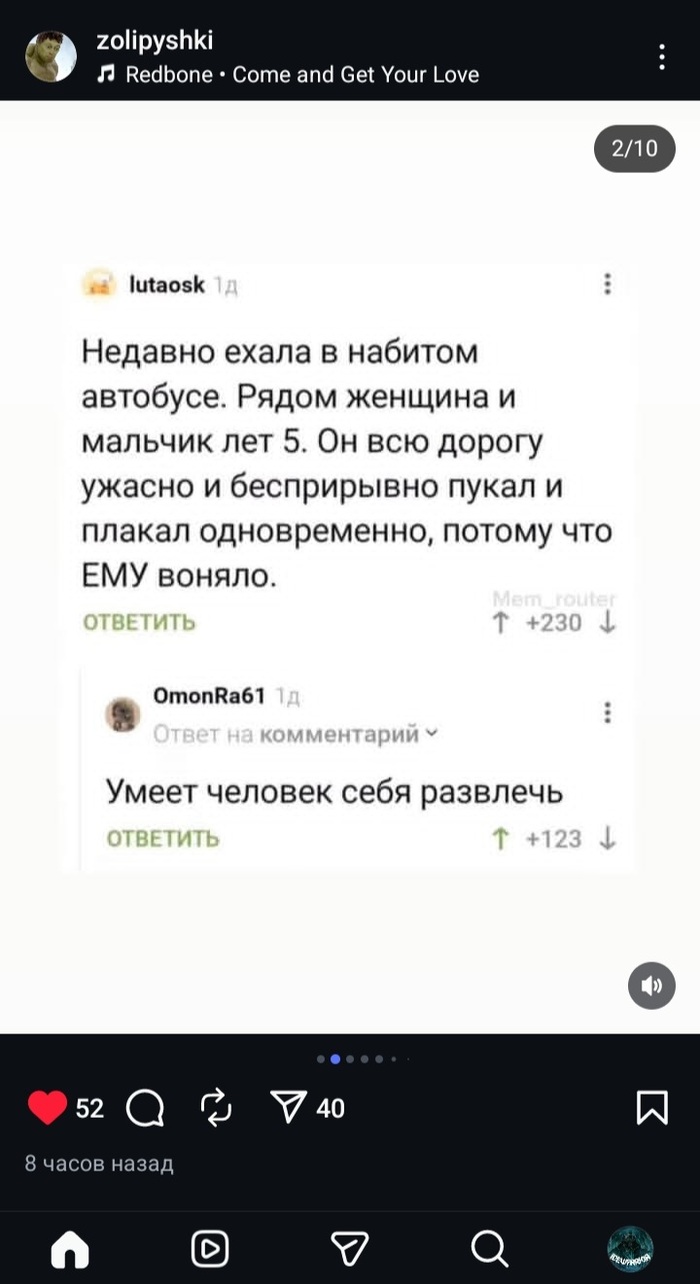
Task: Open zolipyshki's profile picture
Action: point(50,56)
